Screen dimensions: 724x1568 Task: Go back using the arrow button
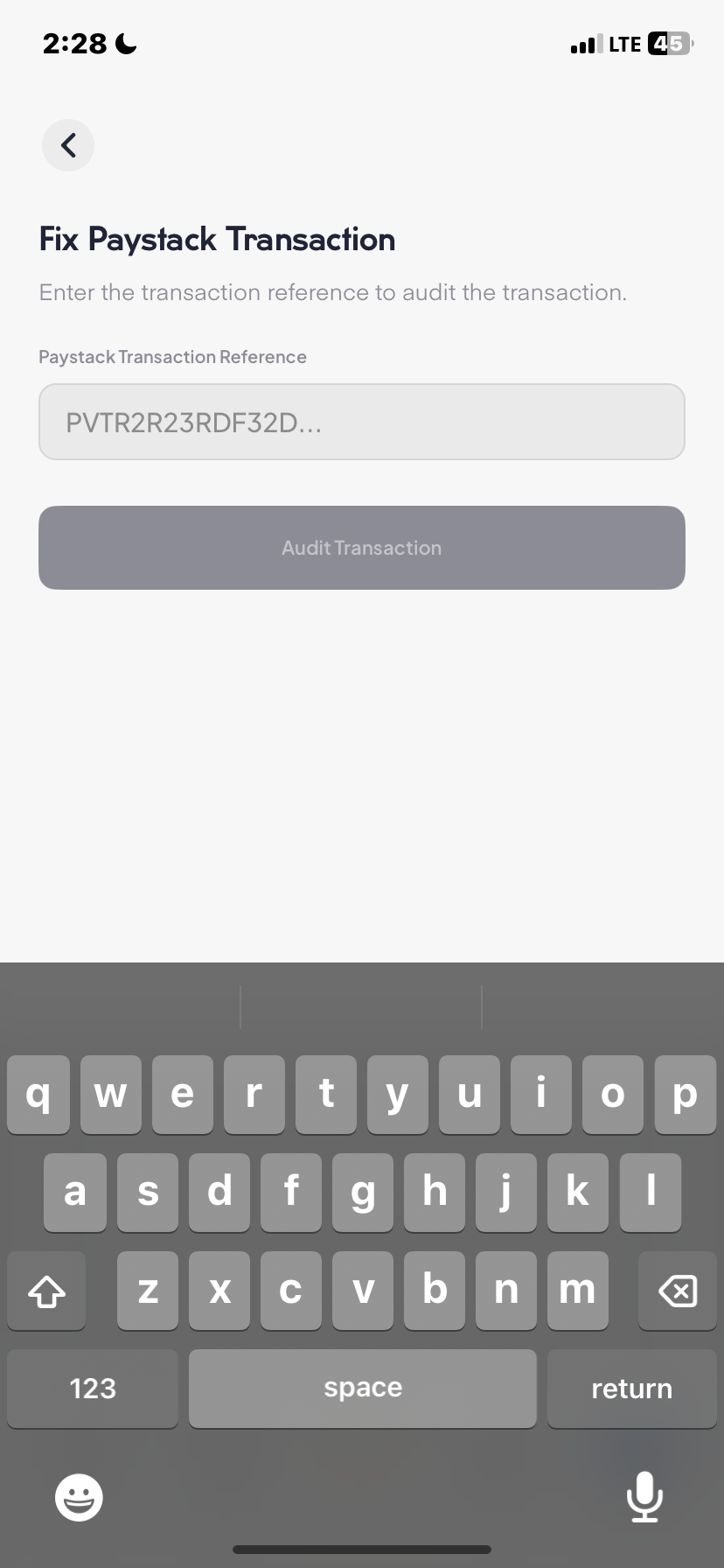pos(68,145)
